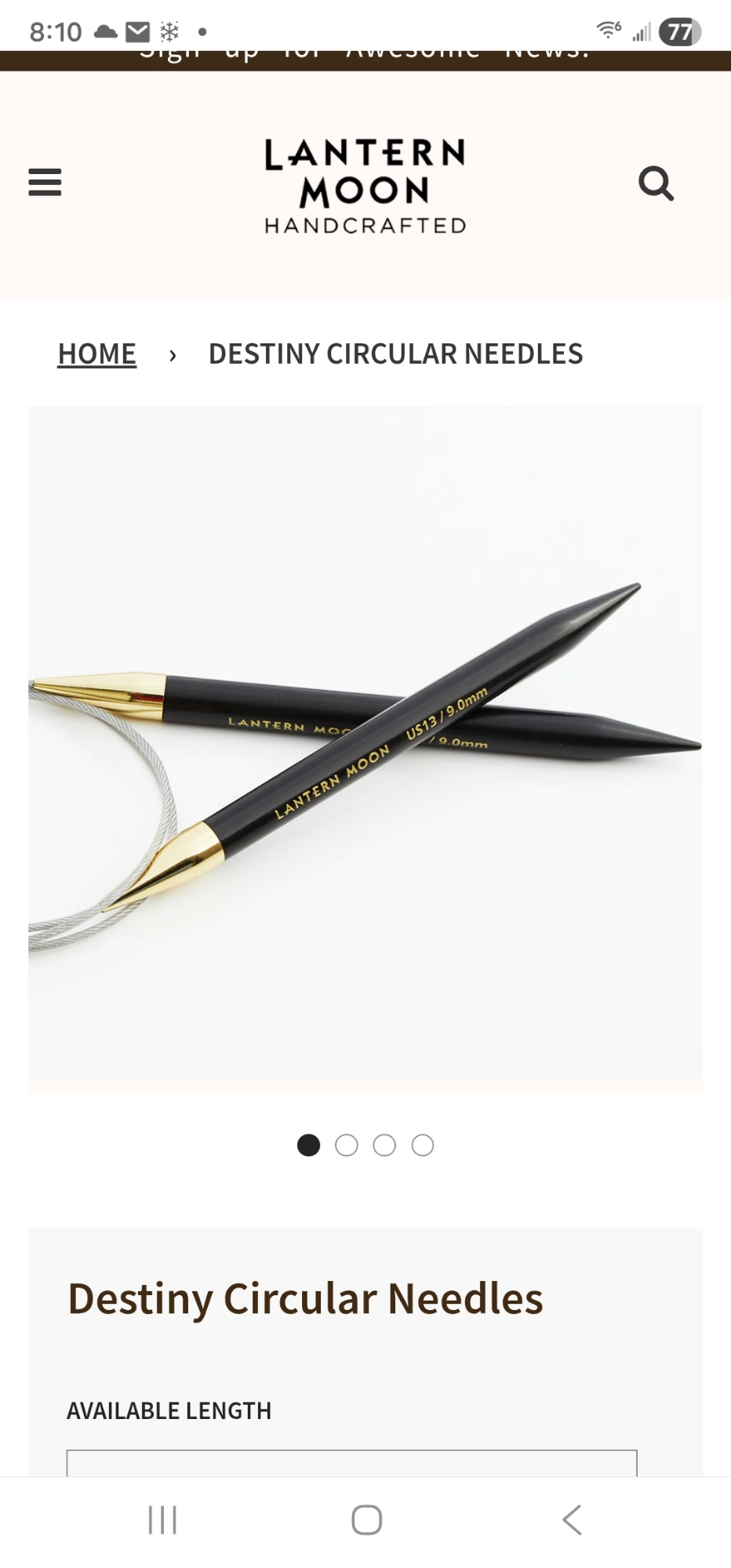731x1568 pixels.
Task: Expand the Available Length dropdown
Action: [351, 1463]
